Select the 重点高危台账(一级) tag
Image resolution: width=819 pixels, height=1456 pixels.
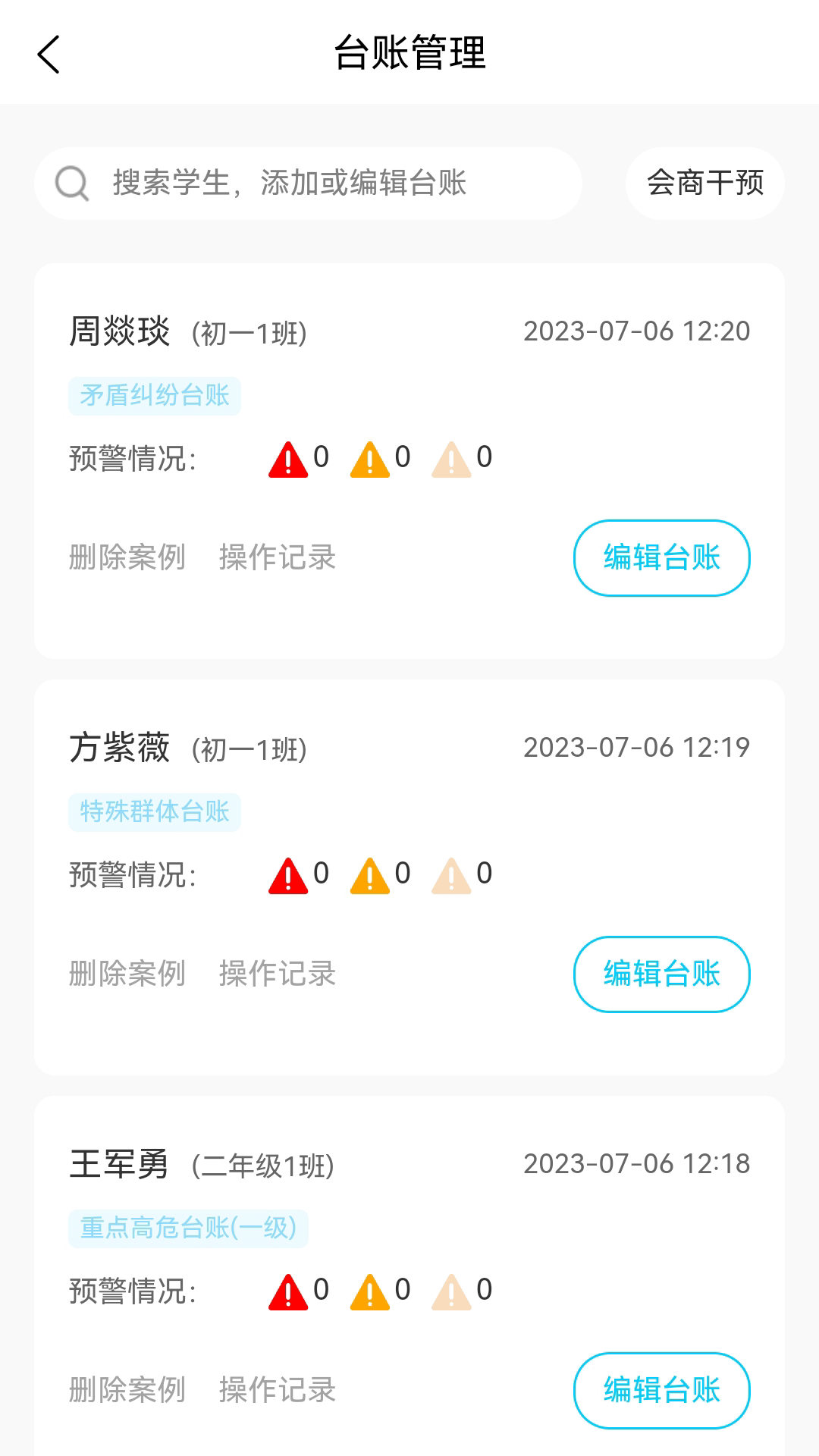coord(188,1227)
